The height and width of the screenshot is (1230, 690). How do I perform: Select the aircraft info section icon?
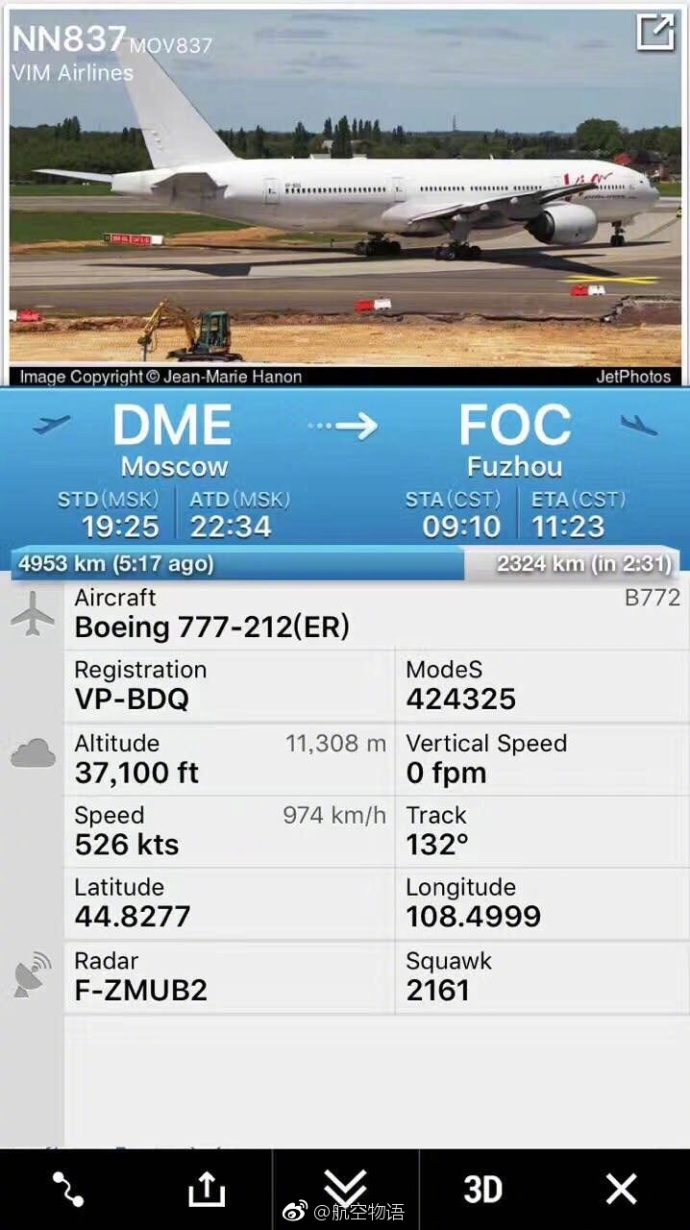click(x=32, y=613)
